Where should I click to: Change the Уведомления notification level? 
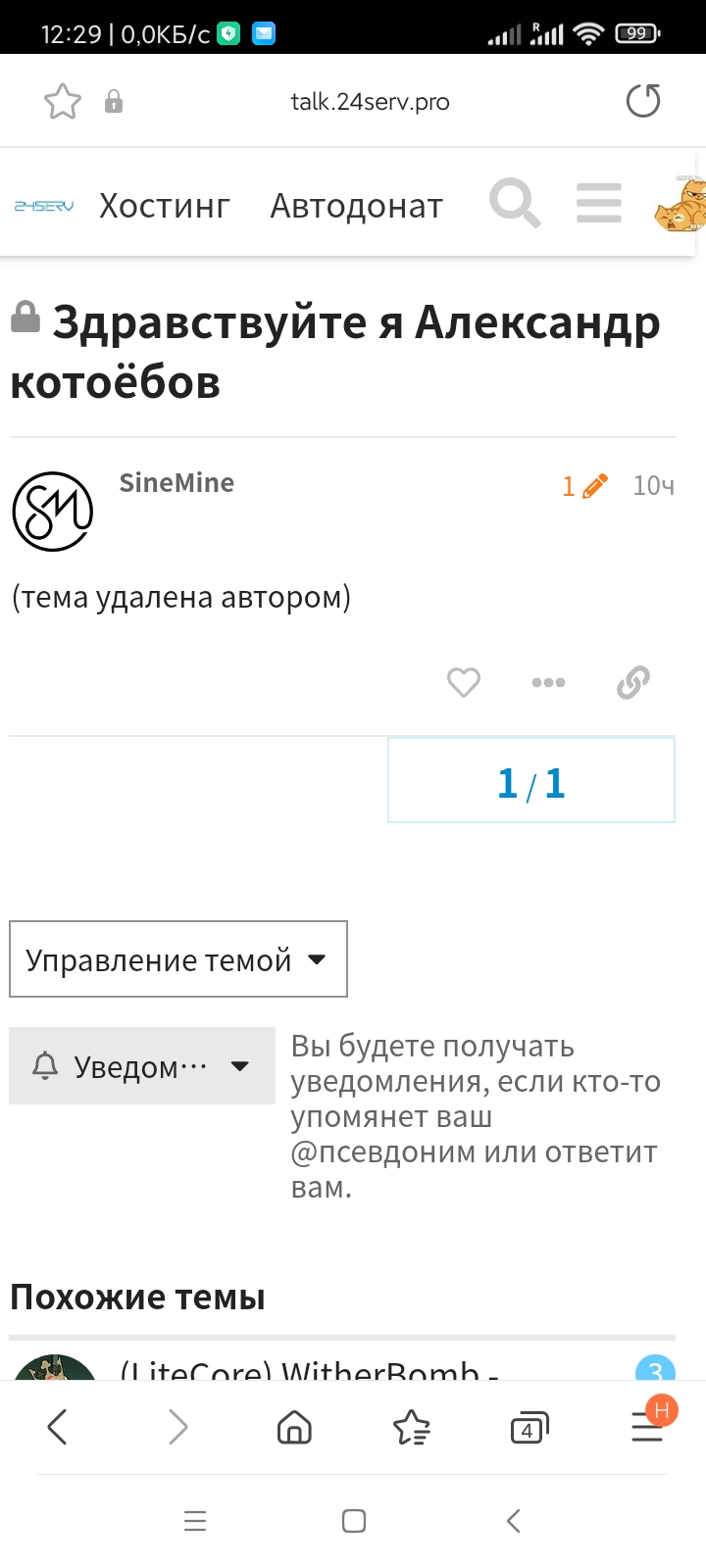142,1066
